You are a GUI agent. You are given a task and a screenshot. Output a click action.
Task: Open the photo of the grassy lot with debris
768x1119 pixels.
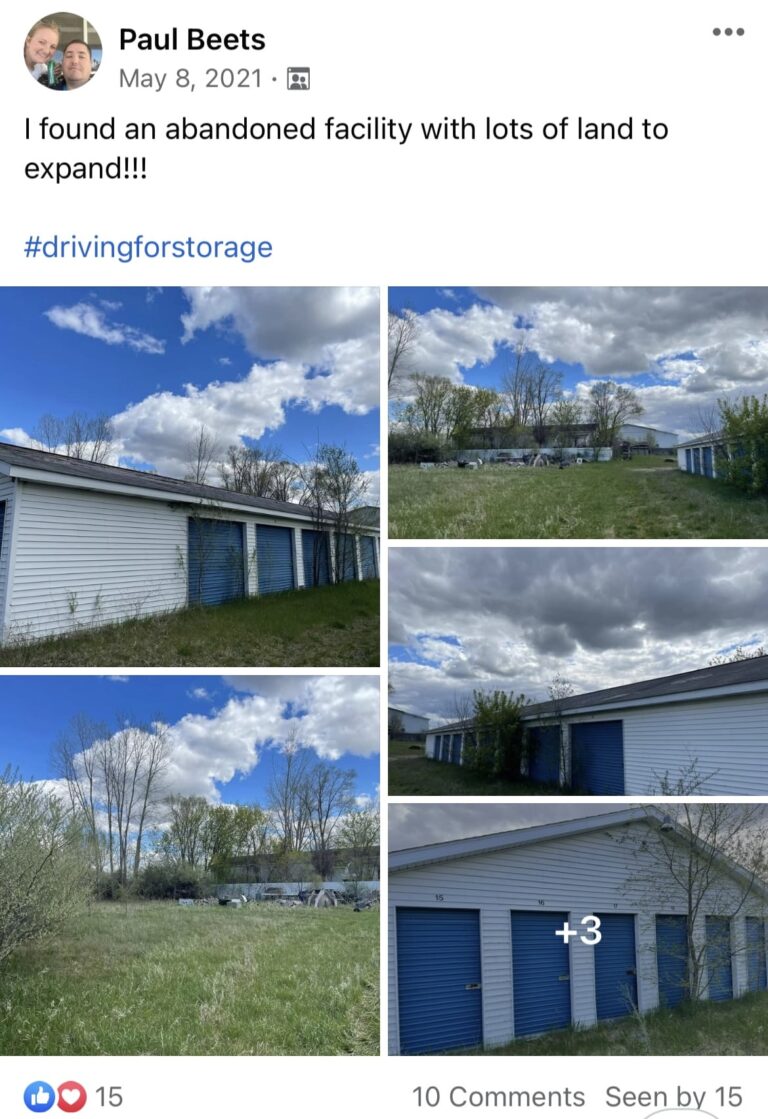click(578, 412)
